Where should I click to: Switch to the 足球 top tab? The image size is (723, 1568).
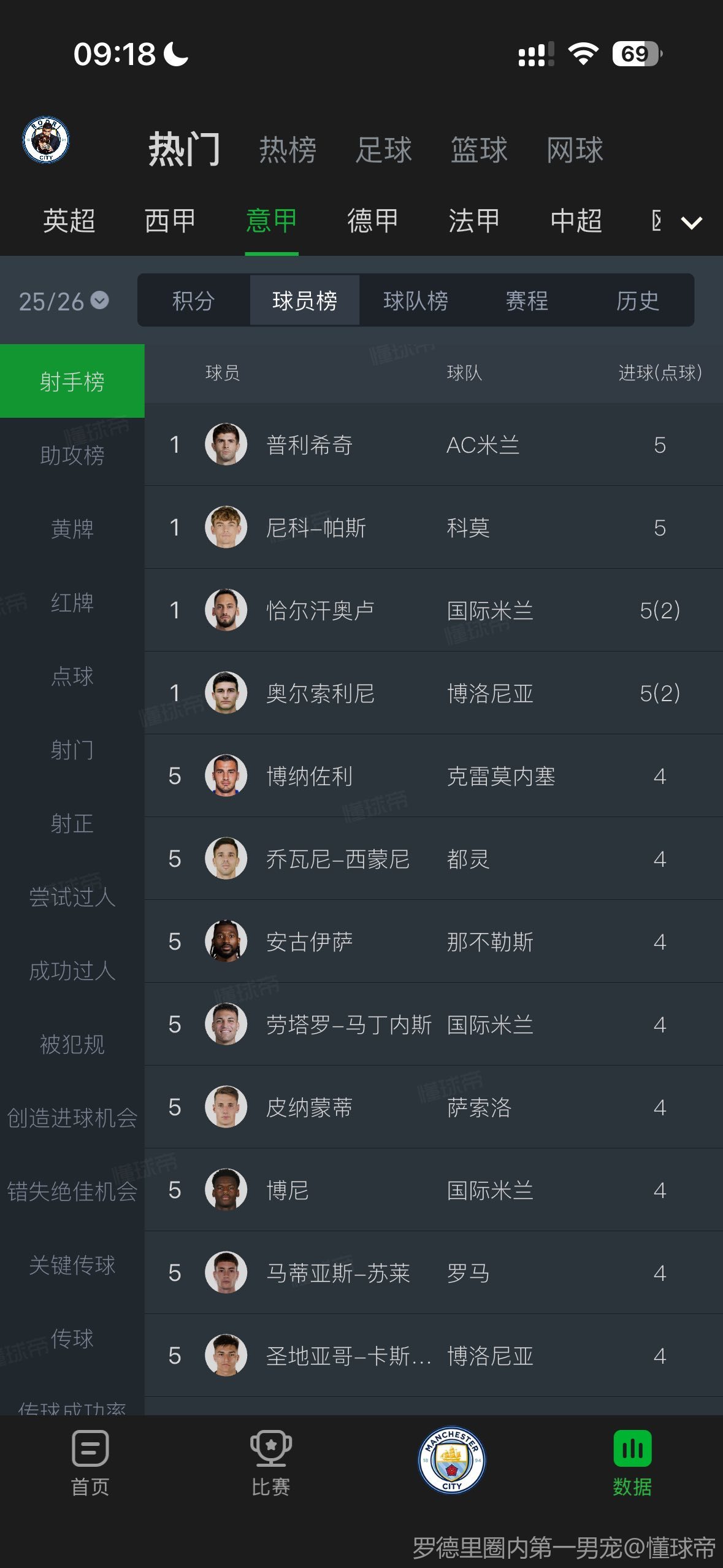383,150
